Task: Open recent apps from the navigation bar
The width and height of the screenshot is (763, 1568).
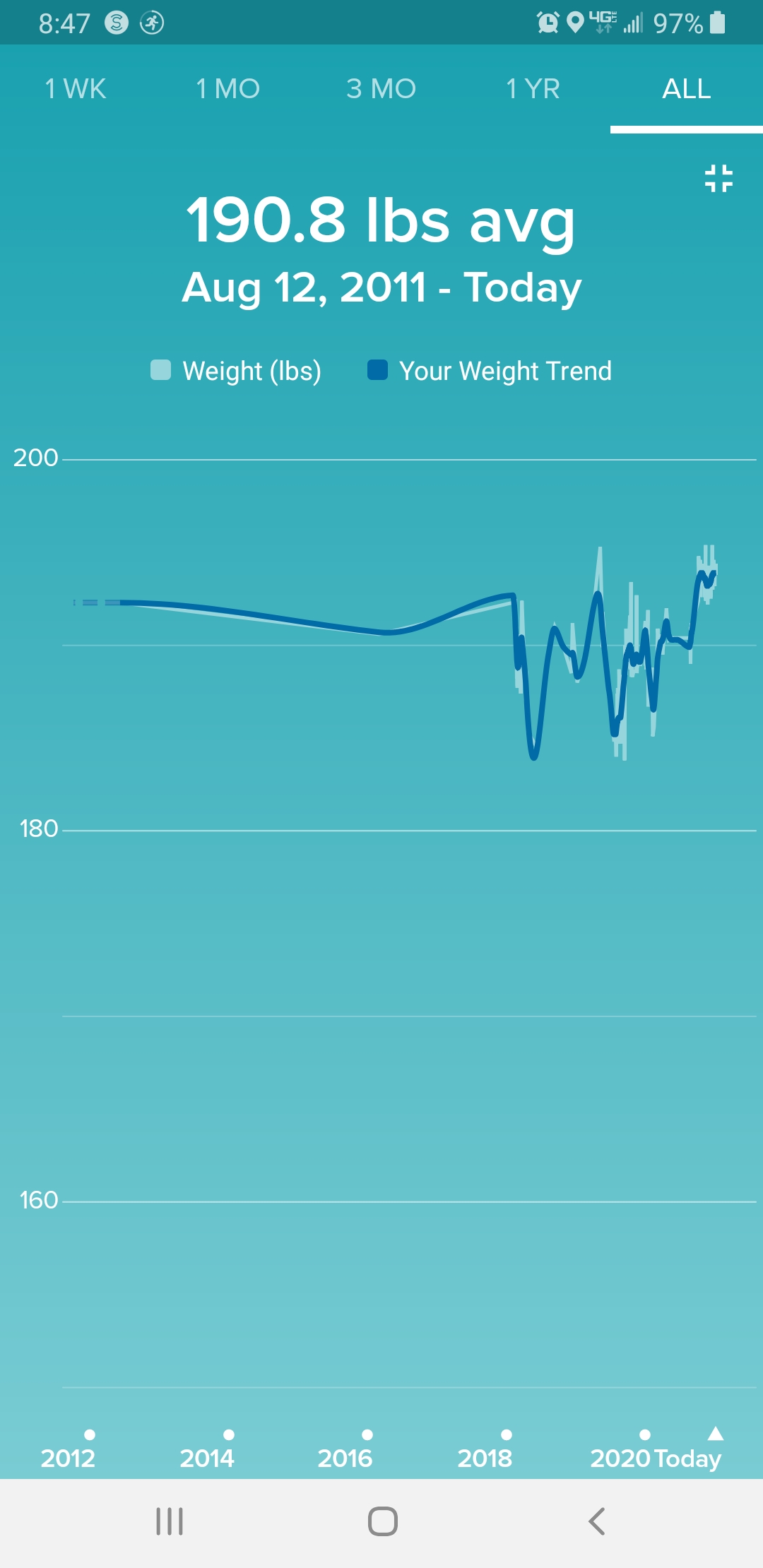Action: tap(170, 1521)
